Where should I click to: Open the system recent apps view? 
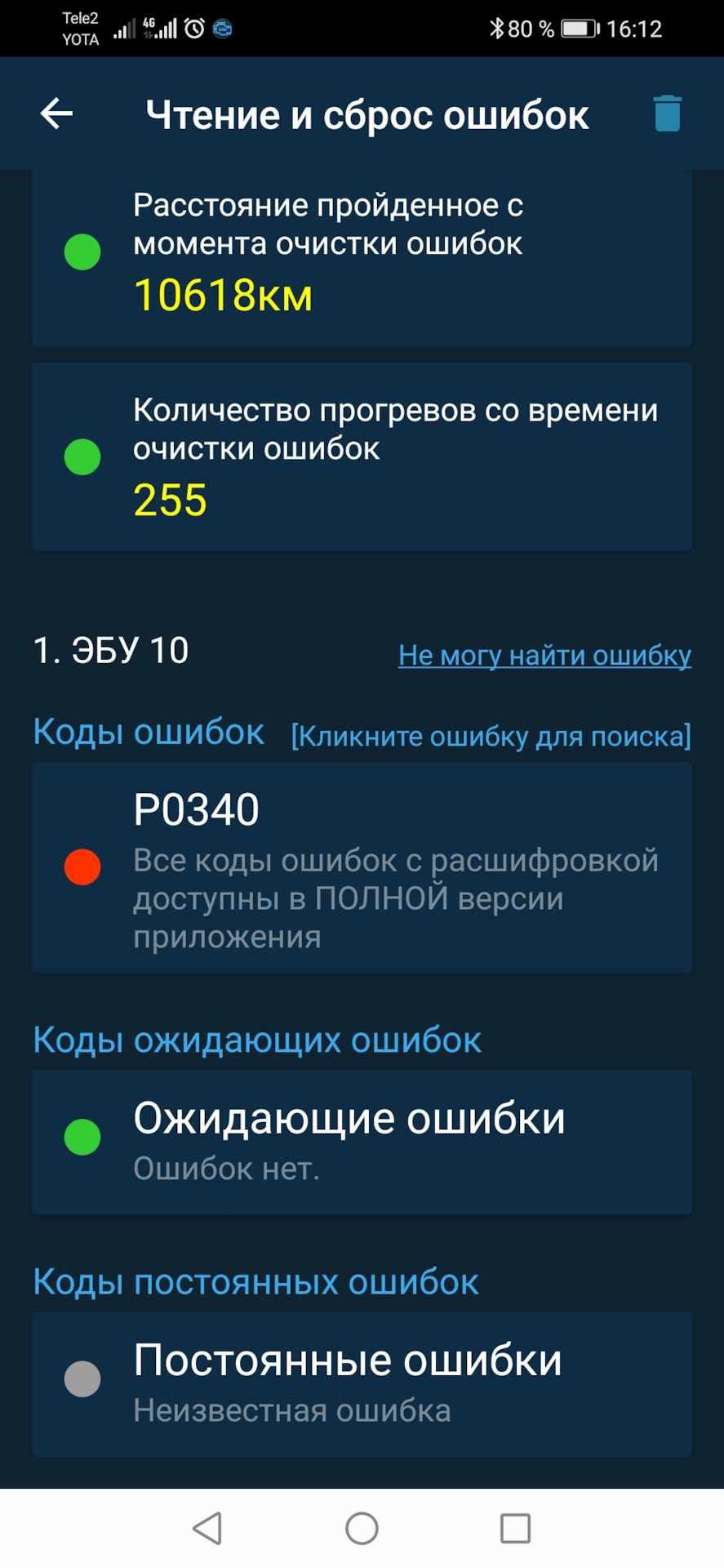coord(515,1528)
